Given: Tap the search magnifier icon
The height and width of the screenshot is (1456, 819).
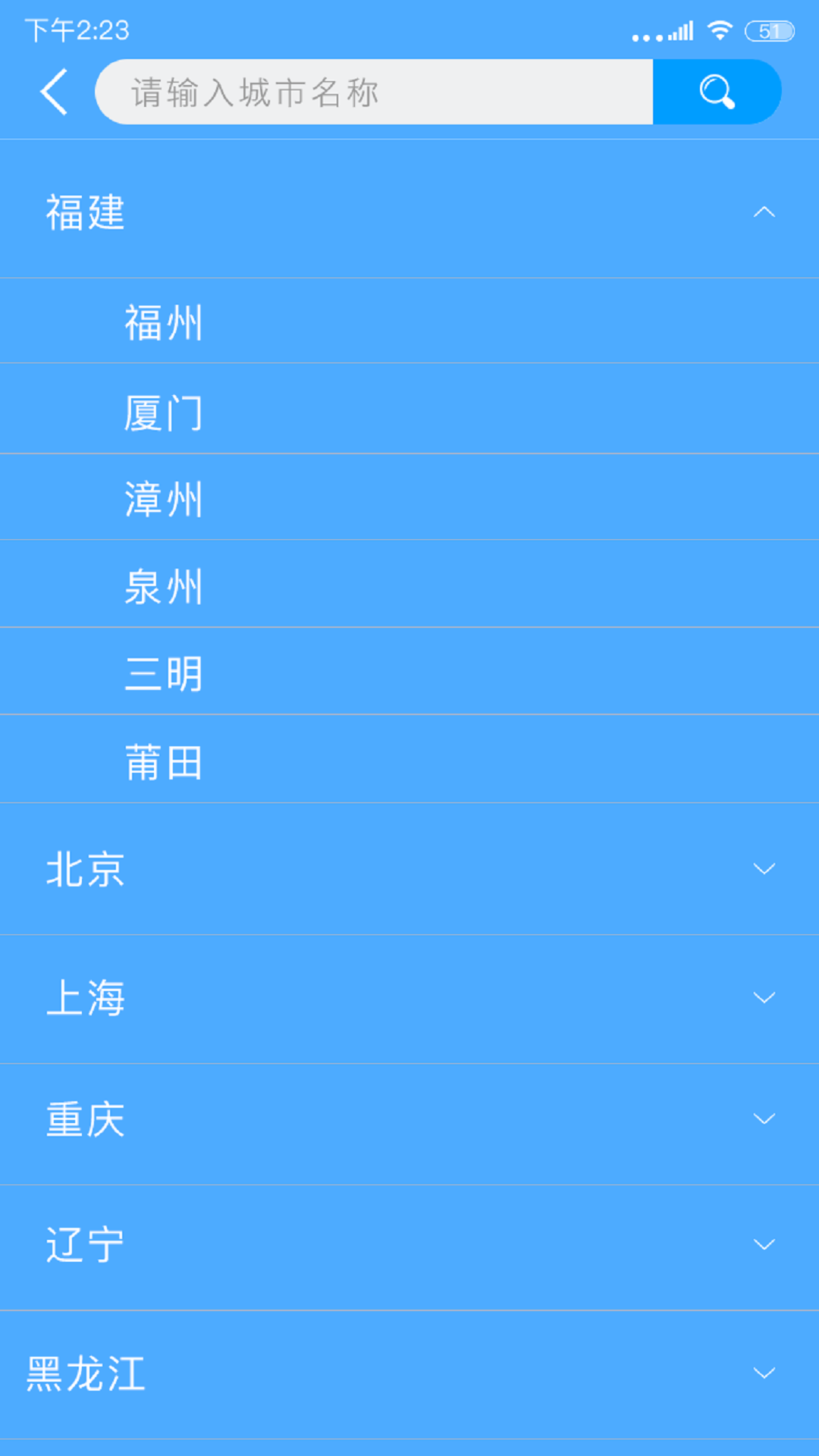Looking at the screenshot, I should [x=716, y=91].
